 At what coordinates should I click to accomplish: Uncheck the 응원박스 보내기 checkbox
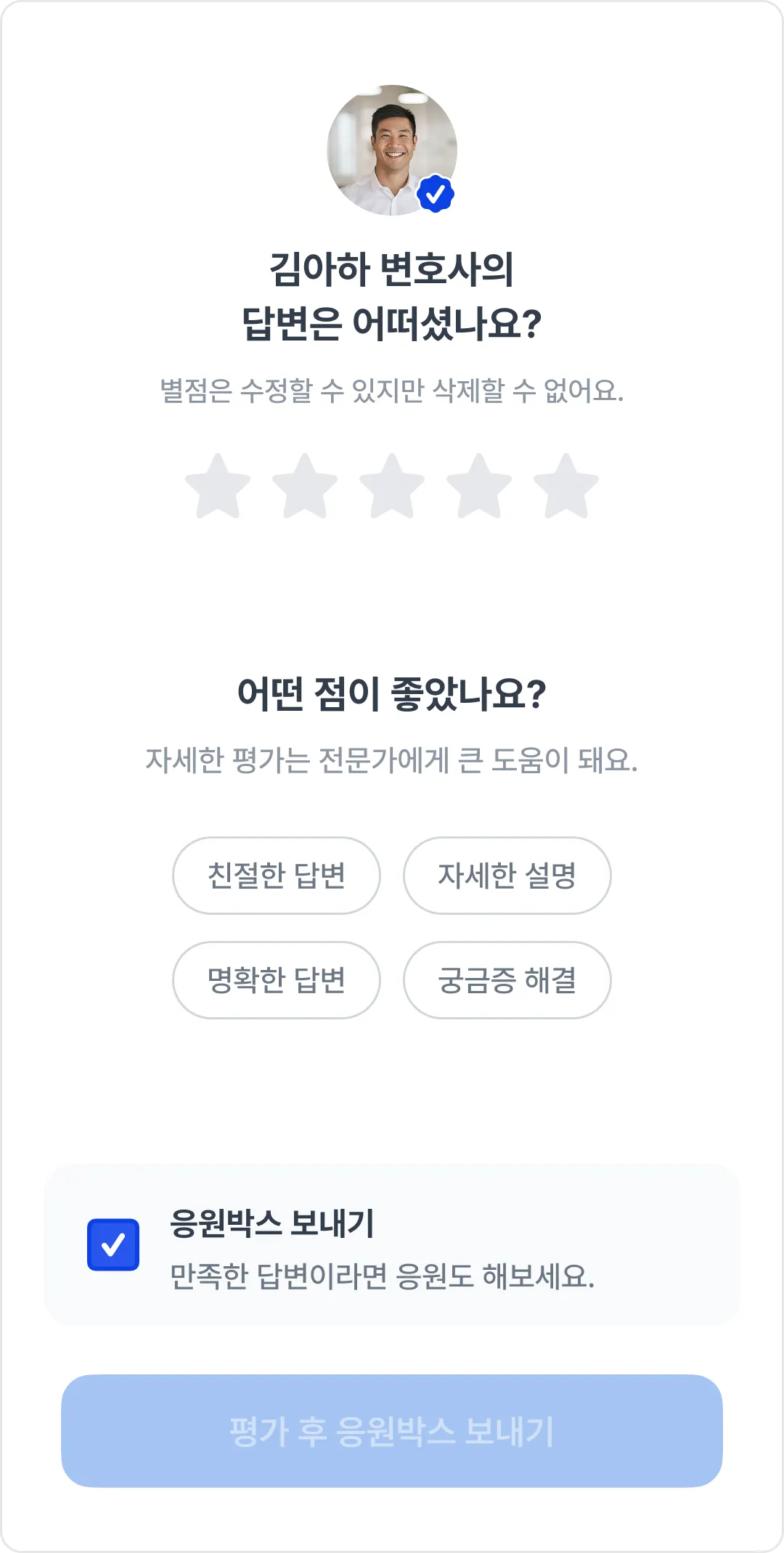[x=113, y=1245]
